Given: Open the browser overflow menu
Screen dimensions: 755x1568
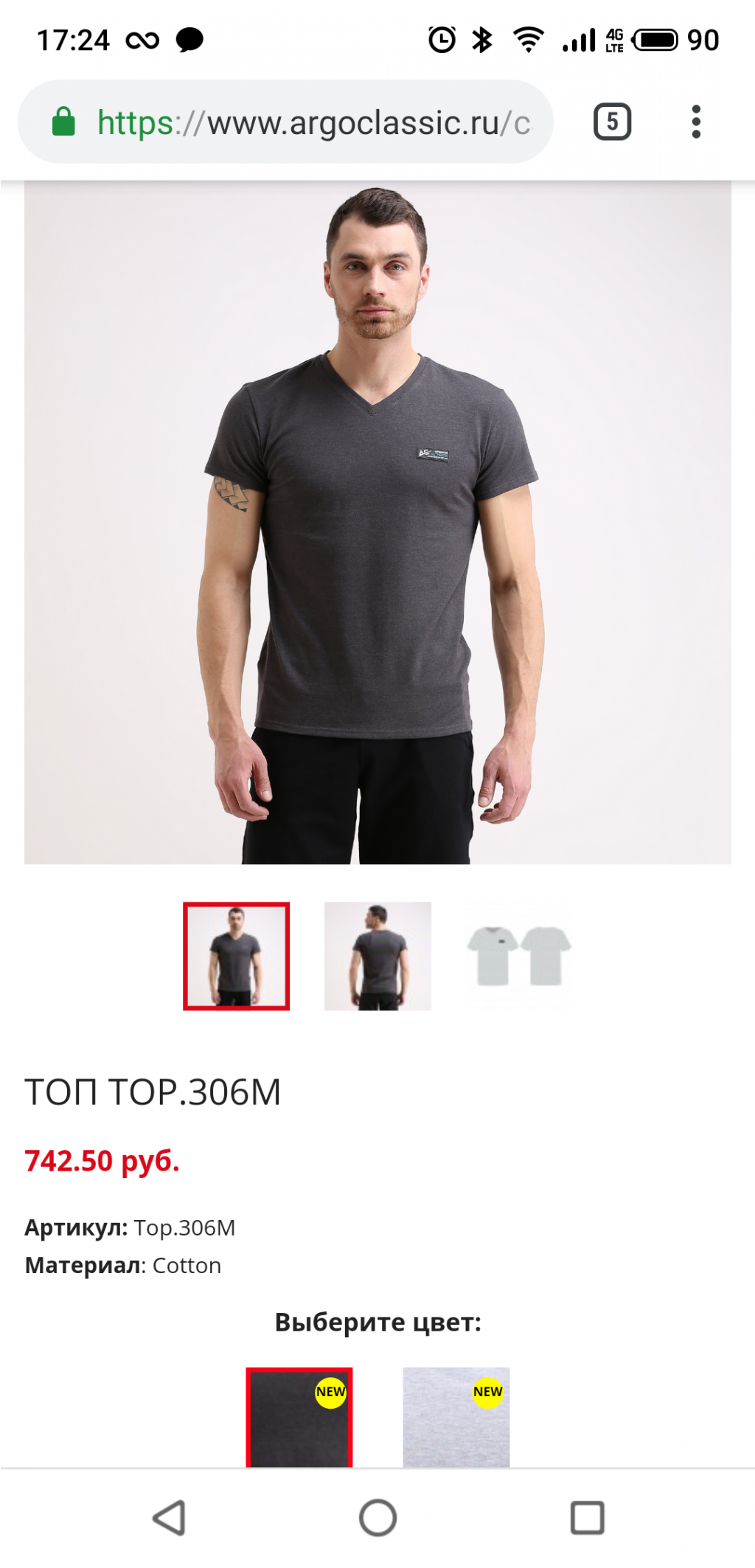Looking at the screenshot, I should coord(695,122).
